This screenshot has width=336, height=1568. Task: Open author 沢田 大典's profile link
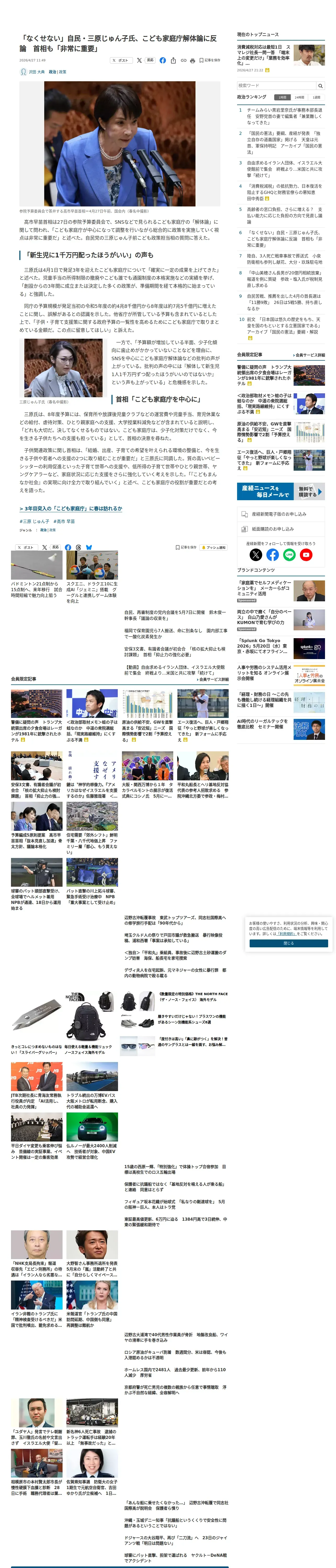[37, 72]
